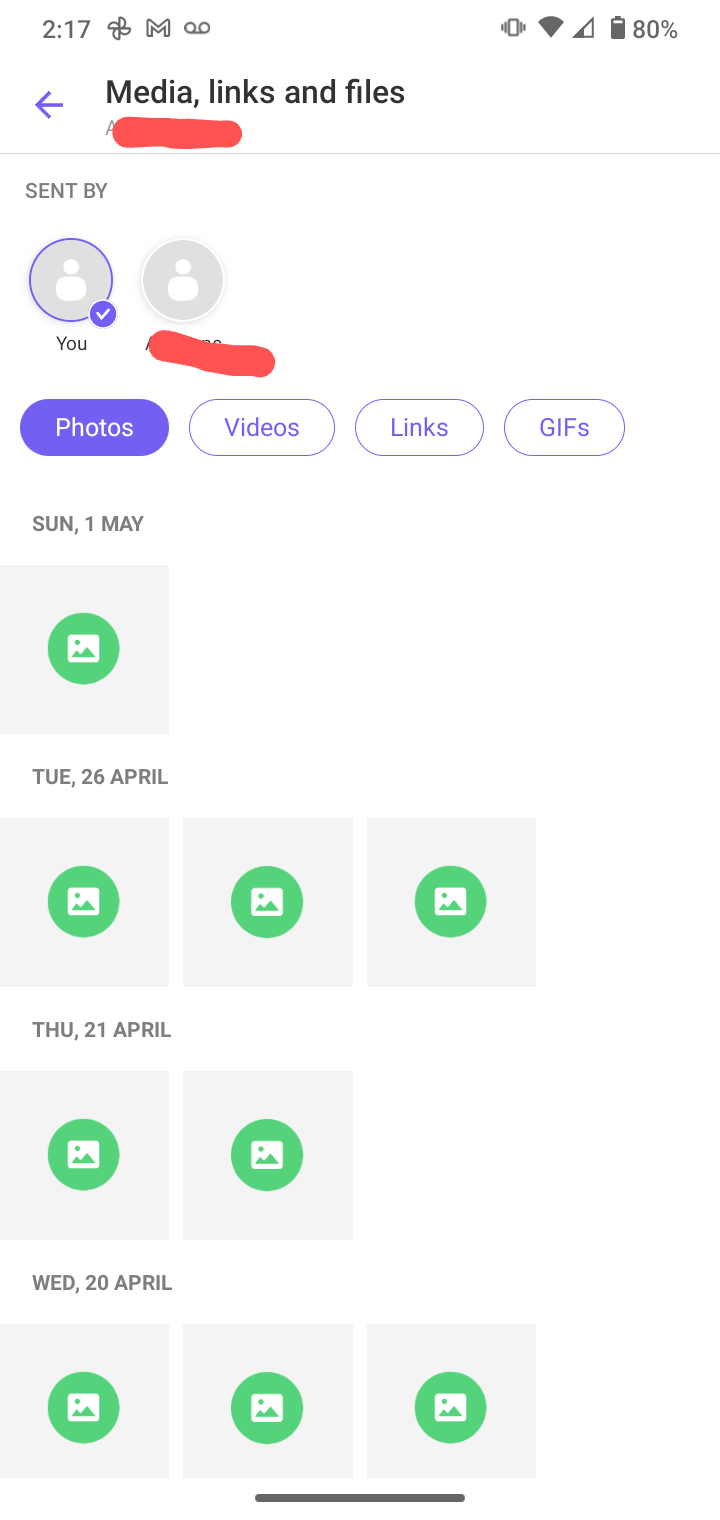Open the third photo from Tue, 26 April
720x1520 pixels.
(x=451, y=902)
